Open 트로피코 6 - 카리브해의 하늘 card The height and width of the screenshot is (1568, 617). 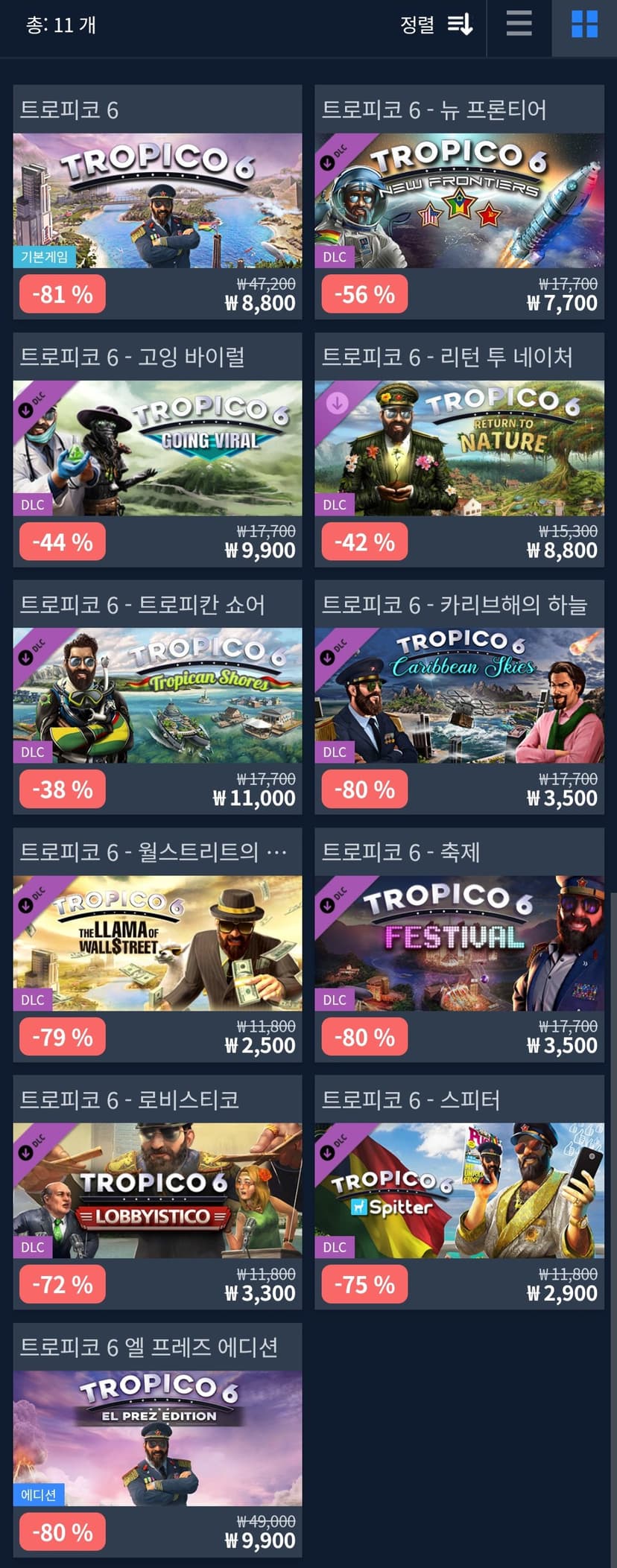pos(459,696)
